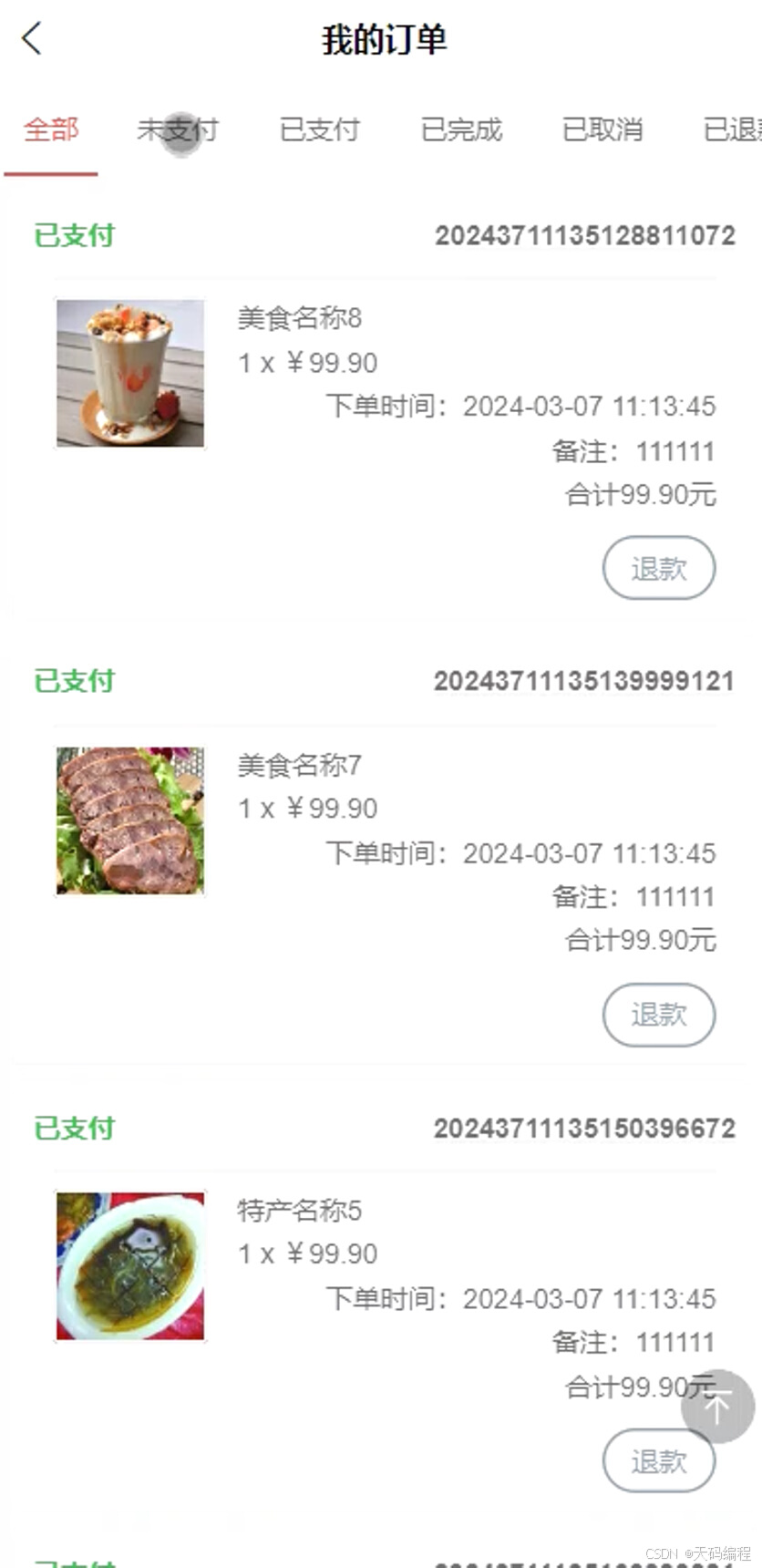
Task: Show the 已完成 orders tab
Action: [x=461, y=130]
